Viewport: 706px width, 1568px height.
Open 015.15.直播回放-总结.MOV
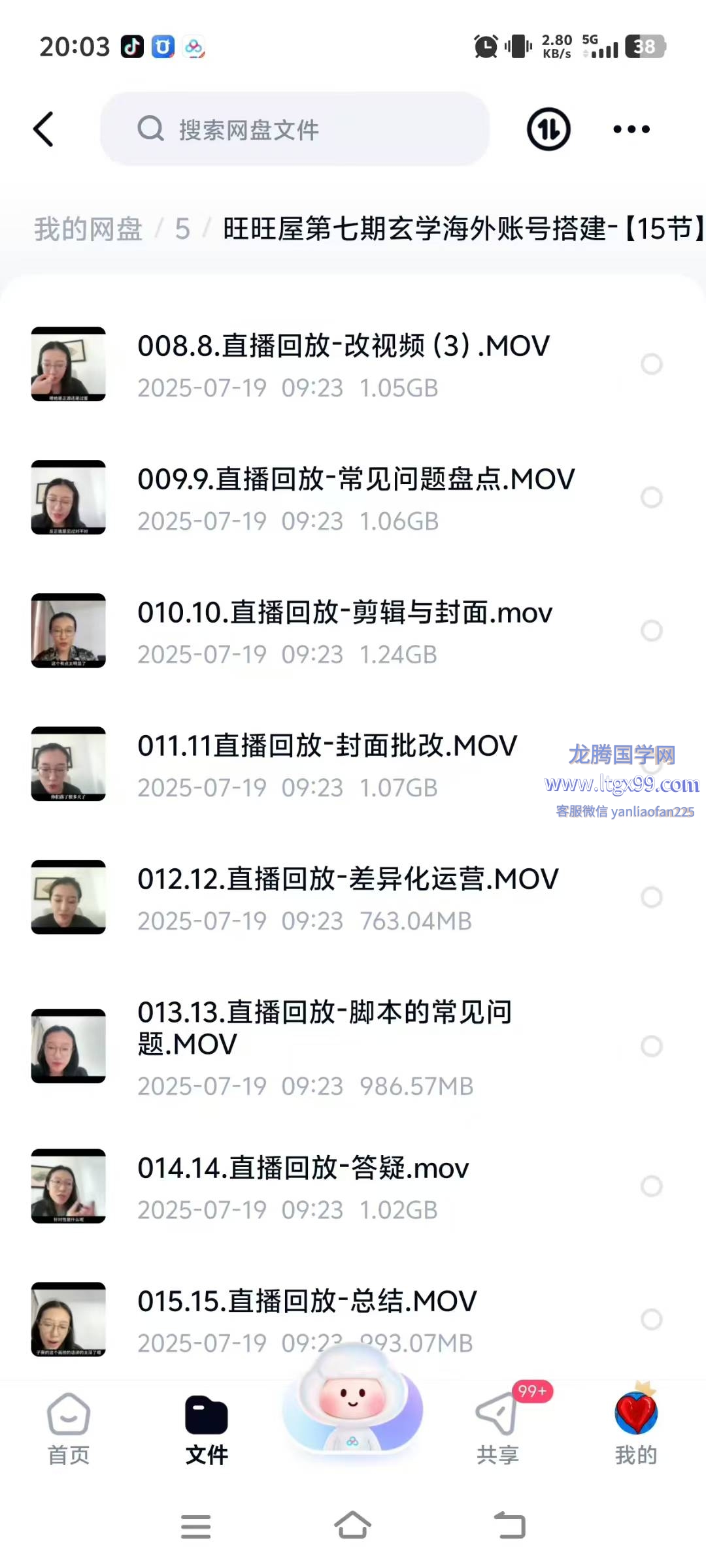point(307,1301)
